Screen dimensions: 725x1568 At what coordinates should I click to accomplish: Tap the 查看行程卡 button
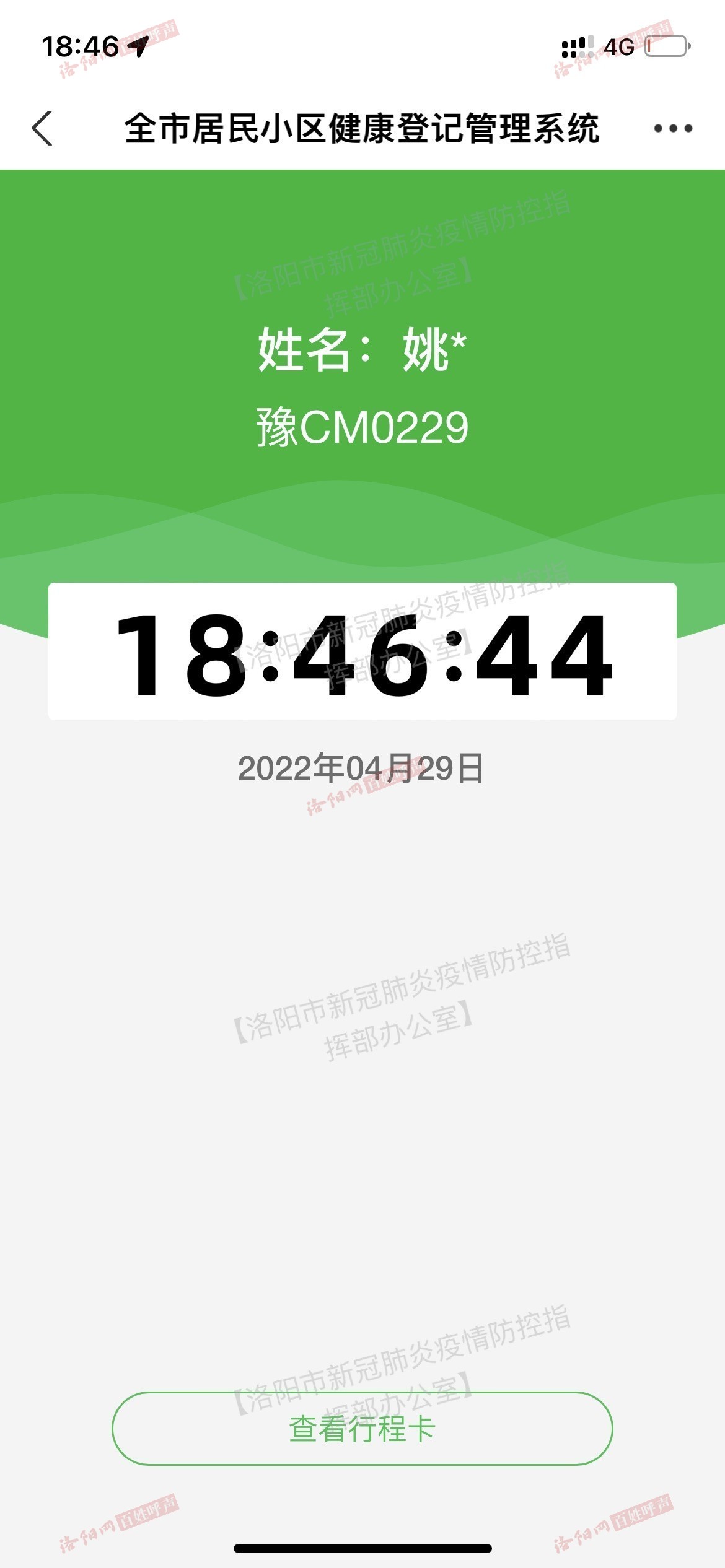click(x=362, y=1429)
